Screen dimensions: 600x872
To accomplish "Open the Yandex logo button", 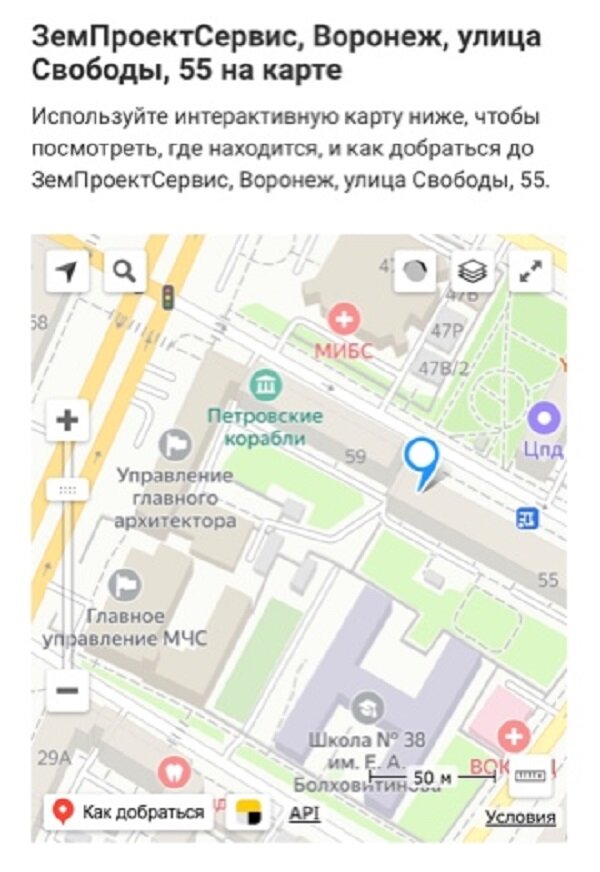I will [249, 813].
